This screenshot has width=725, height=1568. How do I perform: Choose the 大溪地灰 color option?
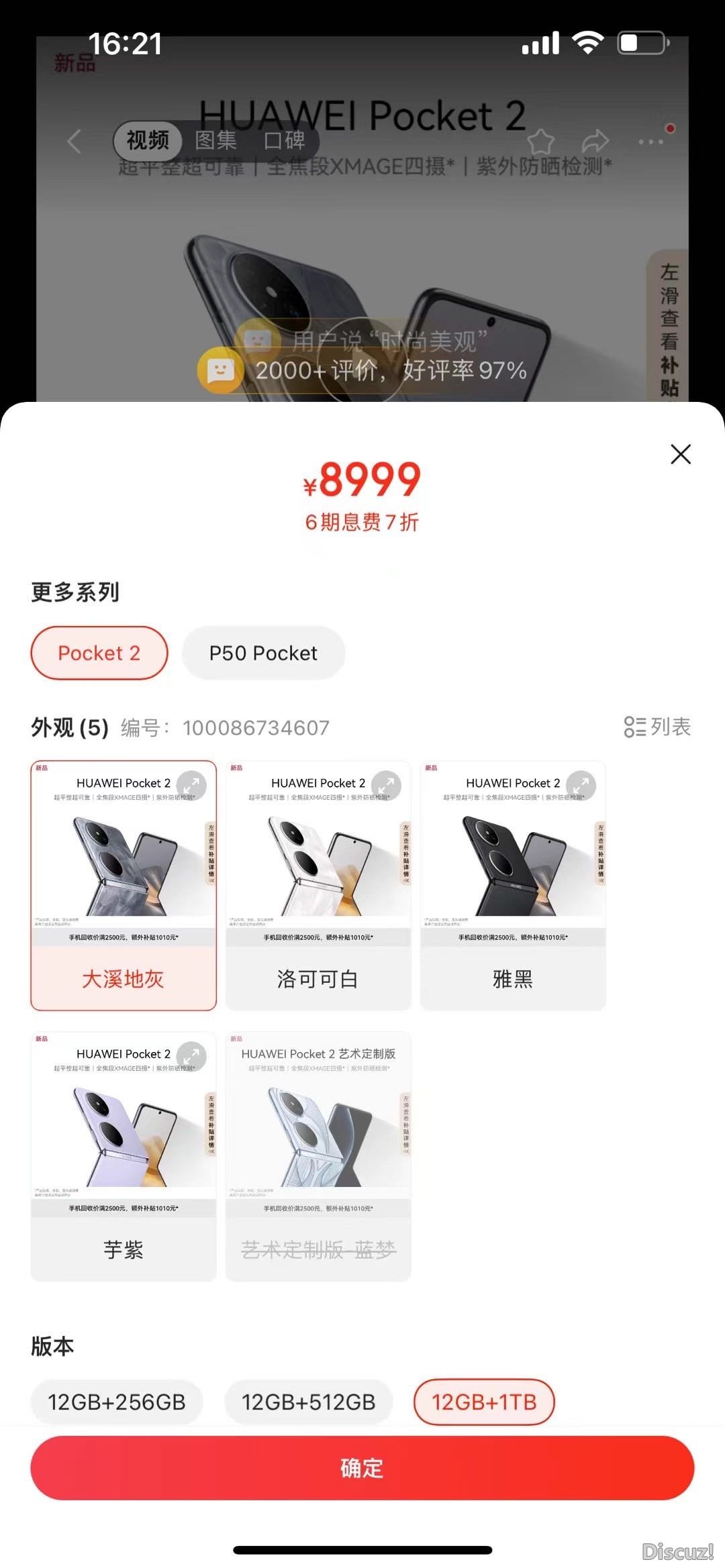pyautogui.click(x=124, y=978)
